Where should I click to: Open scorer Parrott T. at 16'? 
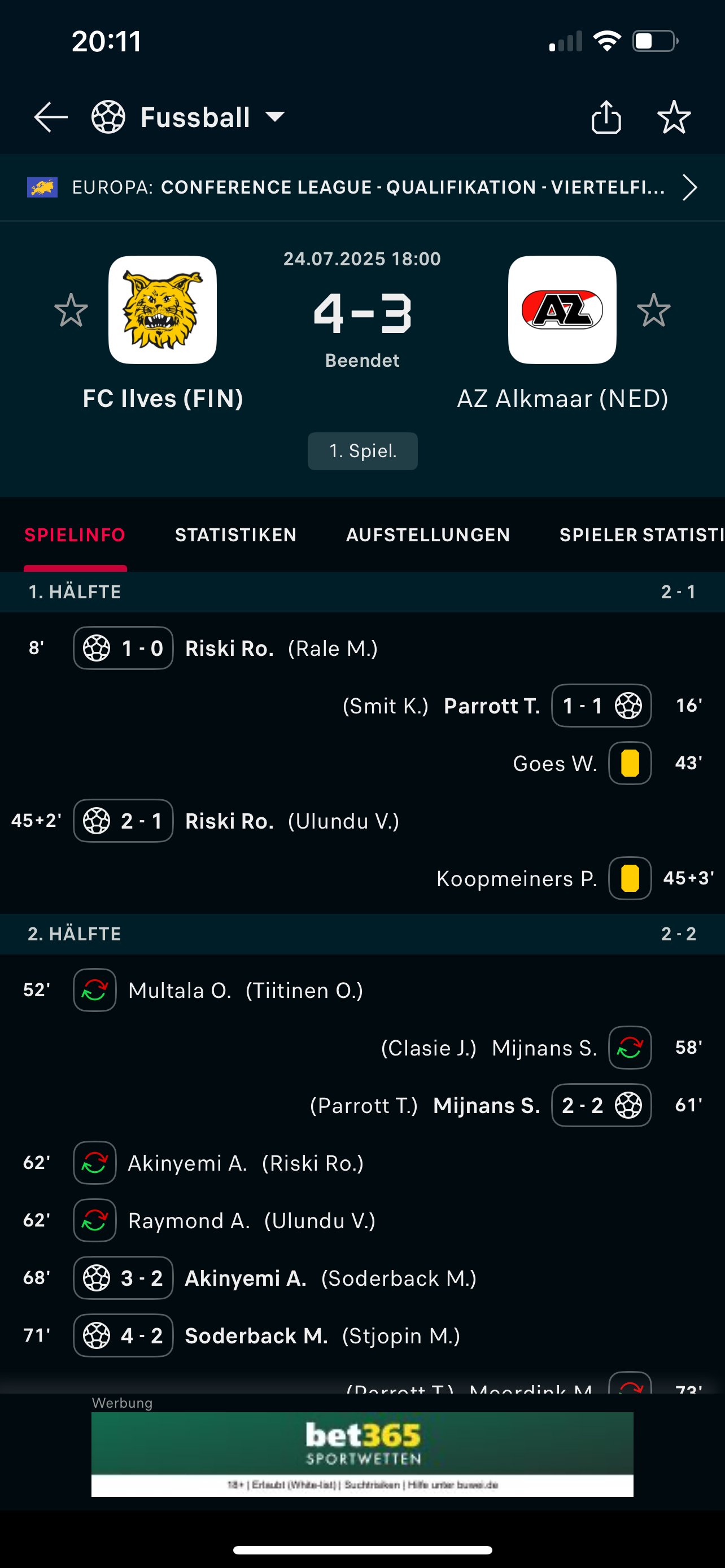click(x=492, y=706)
